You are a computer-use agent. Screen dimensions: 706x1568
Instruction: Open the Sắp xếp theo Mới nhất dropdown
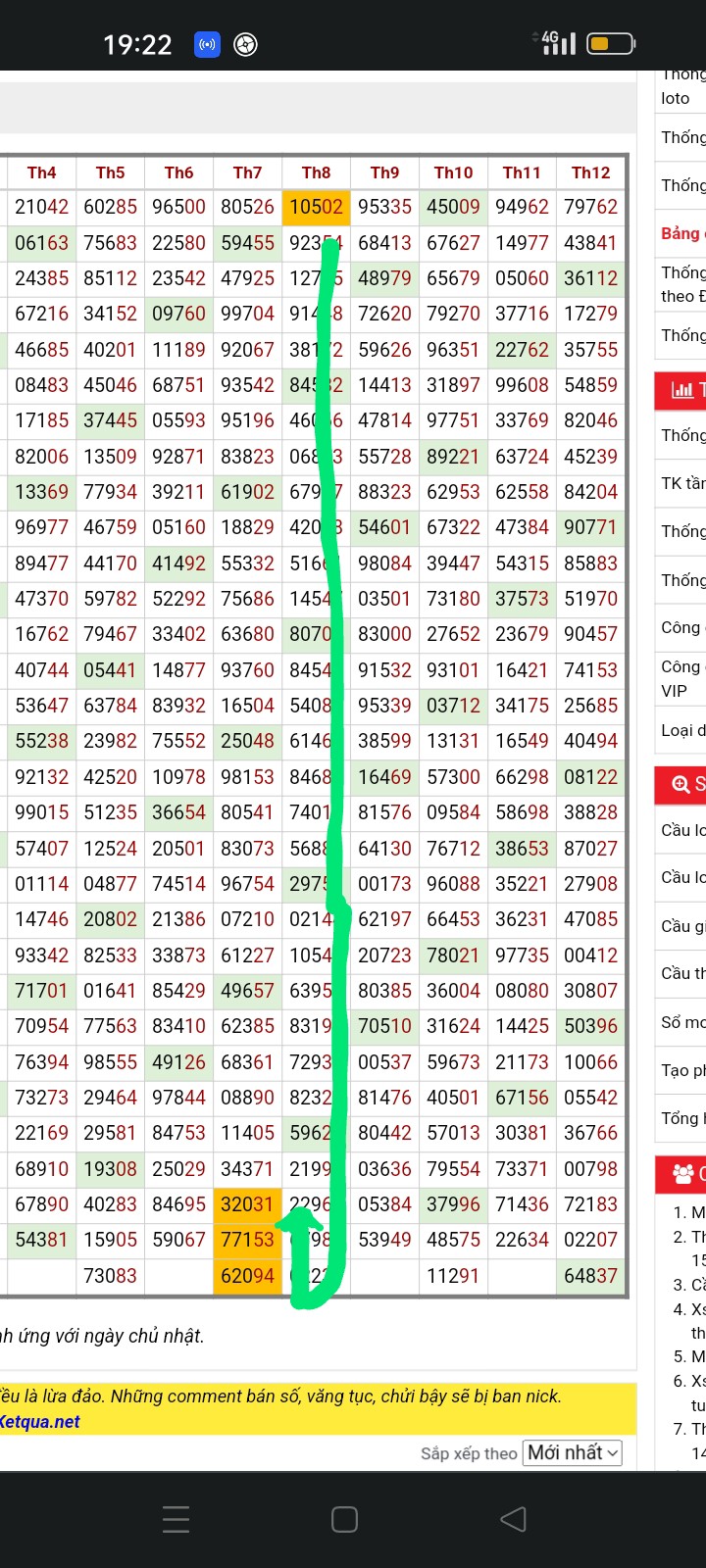574,1452
